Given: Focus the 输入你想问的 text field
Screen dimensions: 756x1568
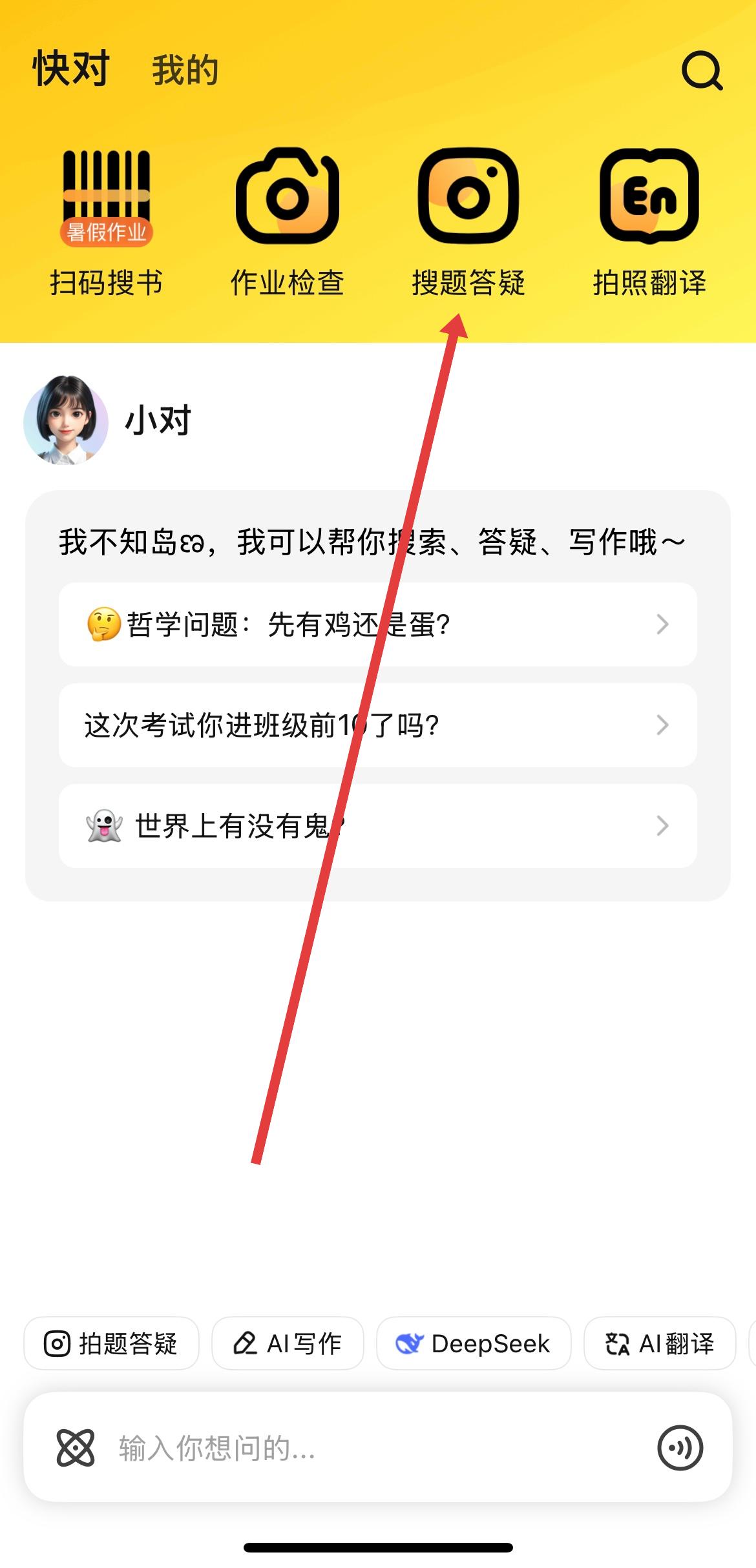Looking at the screenshot, I should (362, 1448).
